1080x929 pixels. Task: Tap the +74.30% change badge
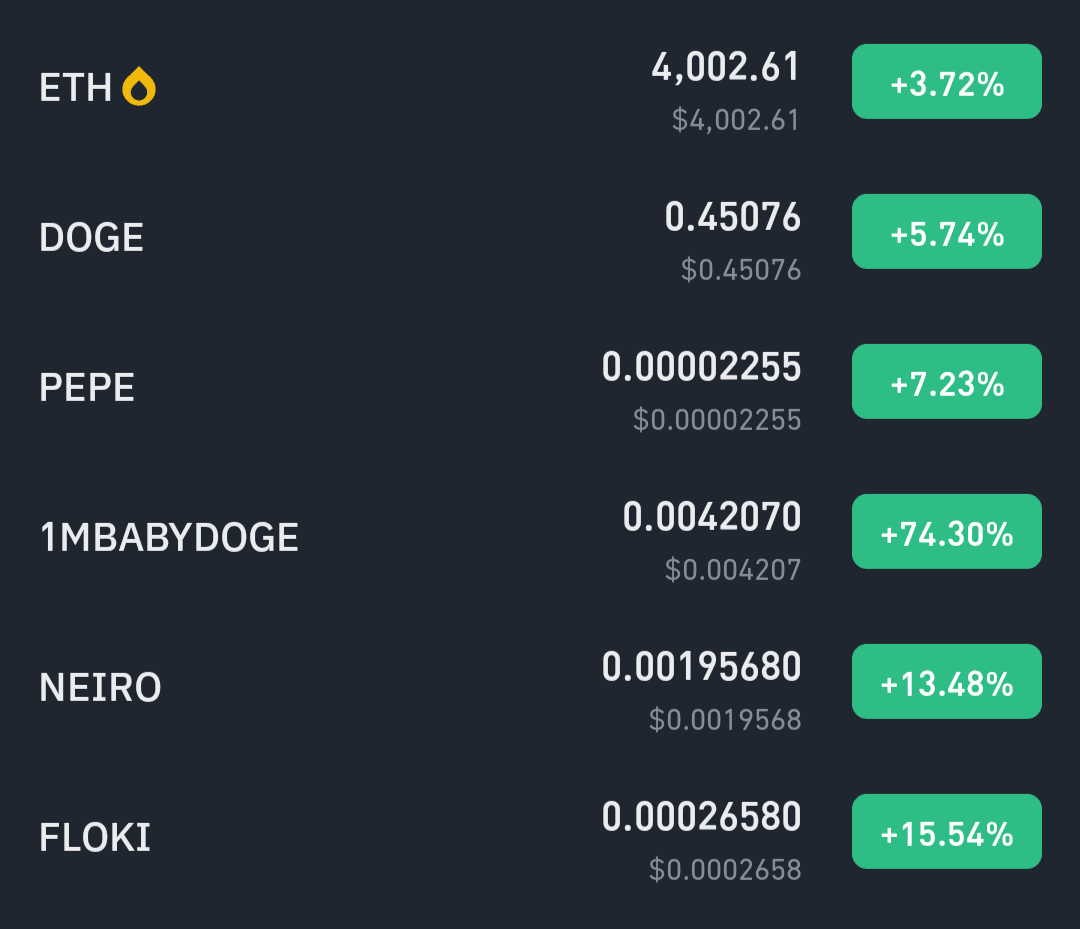946,532
